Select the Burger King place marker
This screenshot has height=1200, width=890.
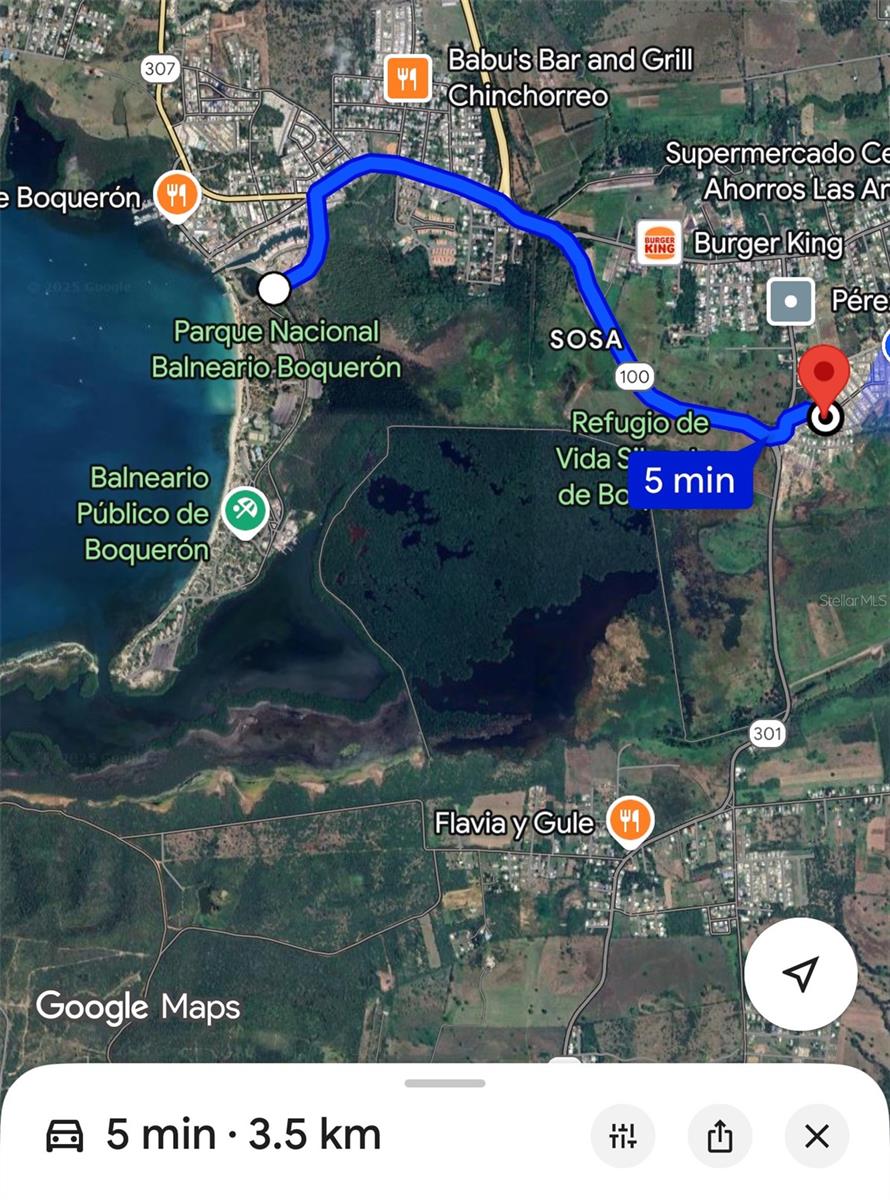click(659, 243)
